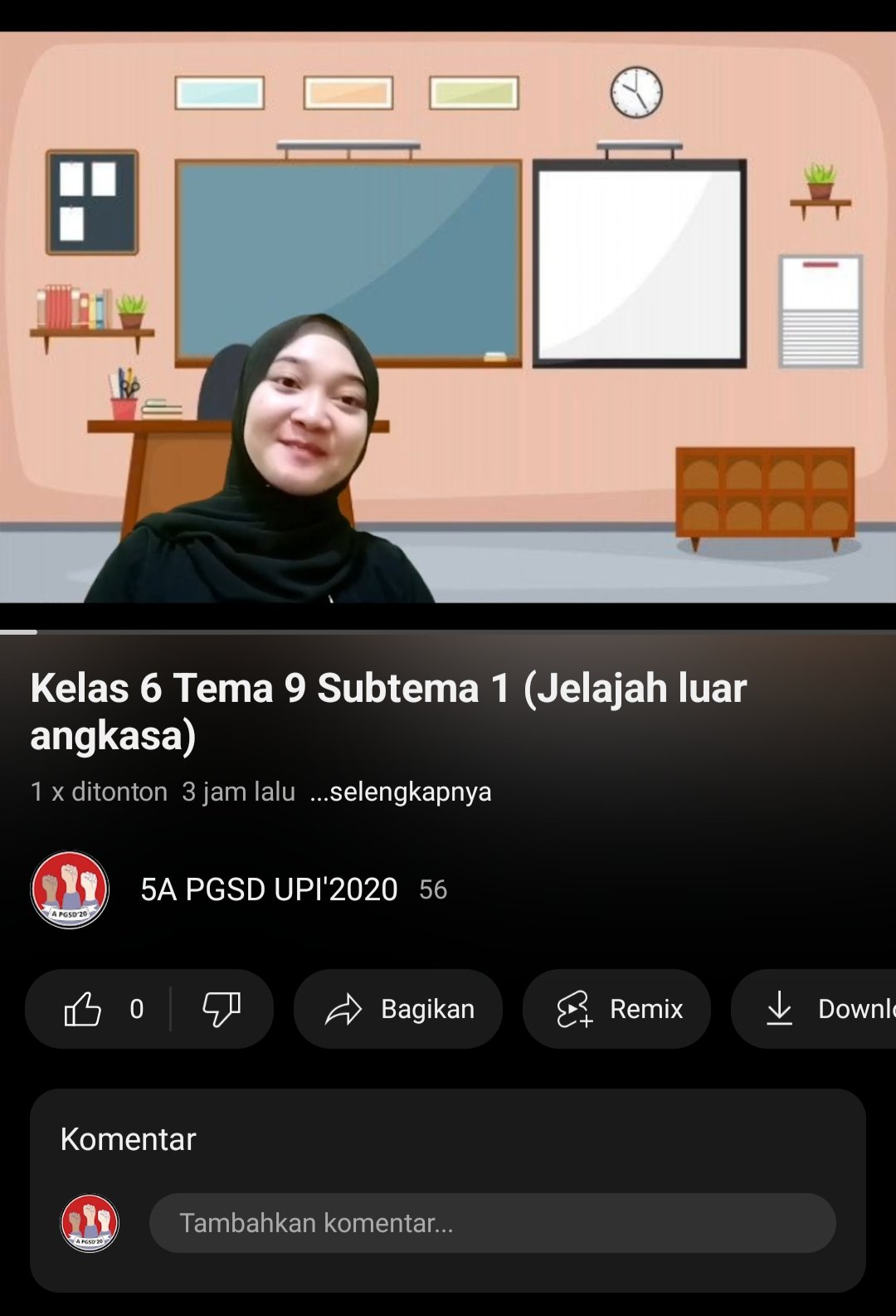Open the Komentar section
Screen dimensions: 896x1316
(x=129, y=1139)
